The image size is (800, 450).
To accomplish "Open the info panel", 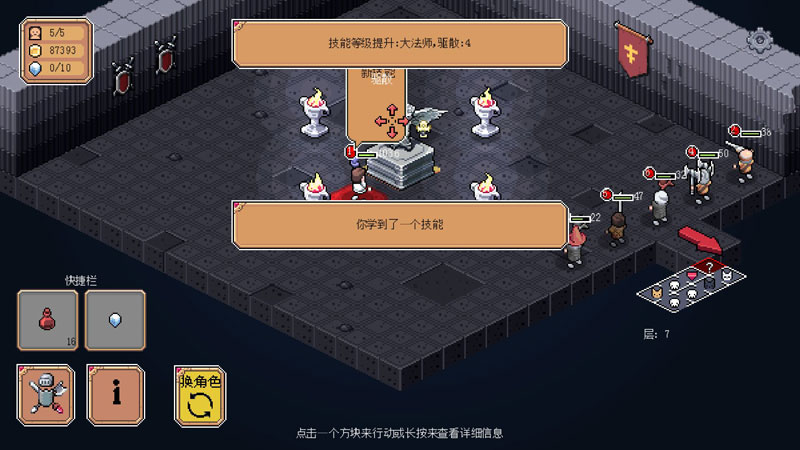I will click(x=116, y=394).
